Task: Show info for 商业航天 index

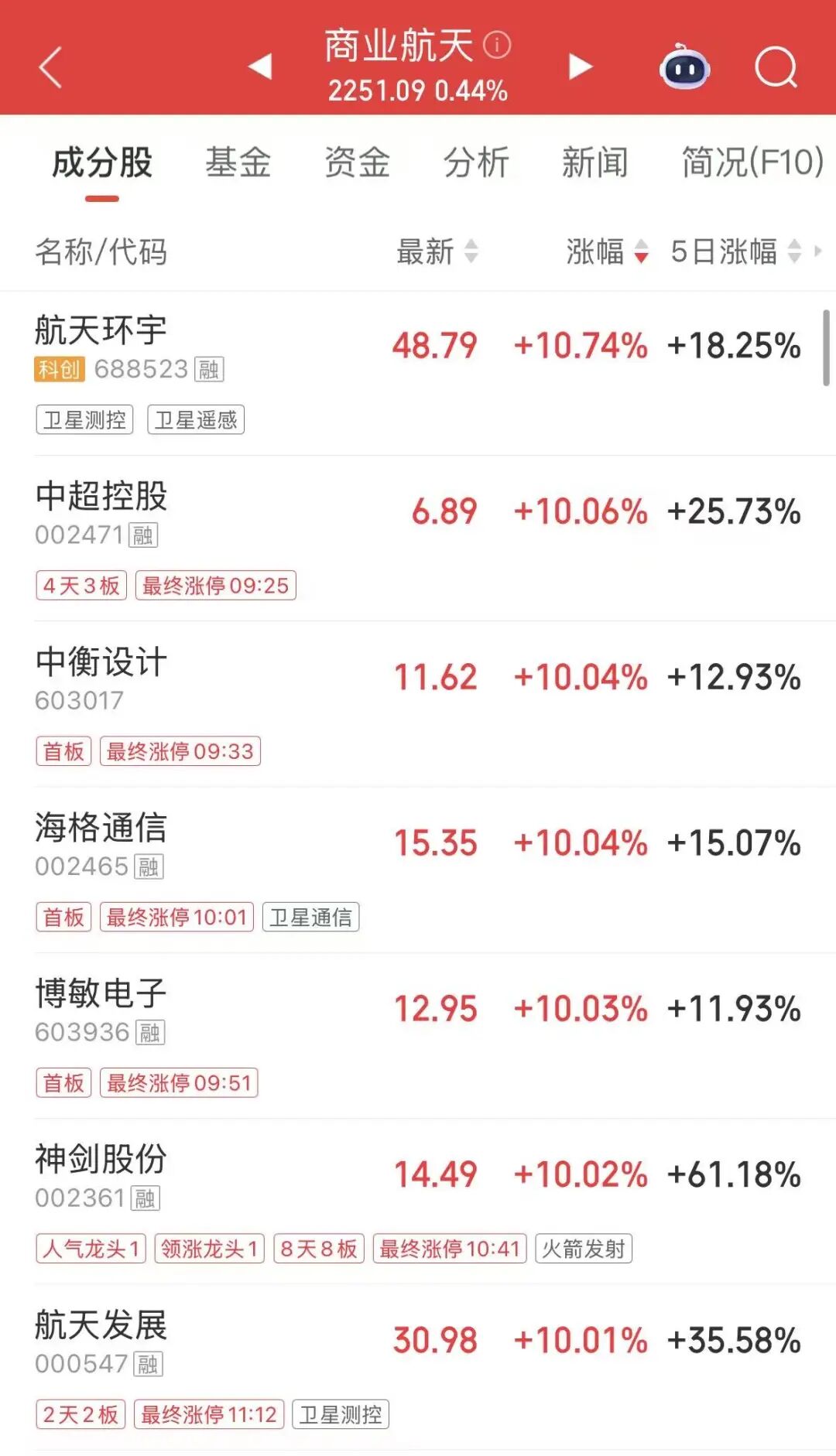Action: click(x=498, y=45)
